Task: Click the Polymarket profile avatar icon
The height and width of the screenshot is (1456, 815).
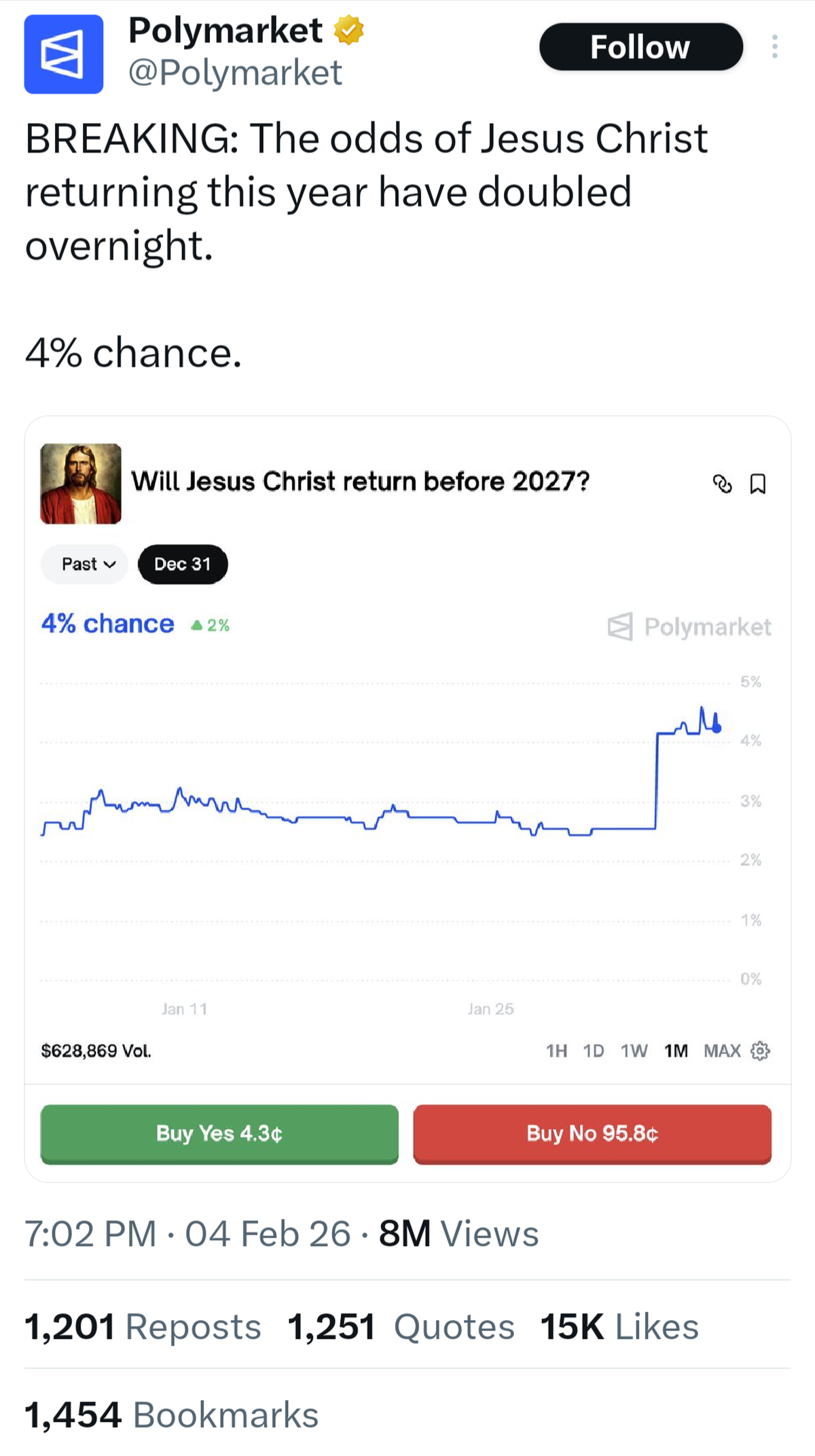Action: (x=63, y=54)
